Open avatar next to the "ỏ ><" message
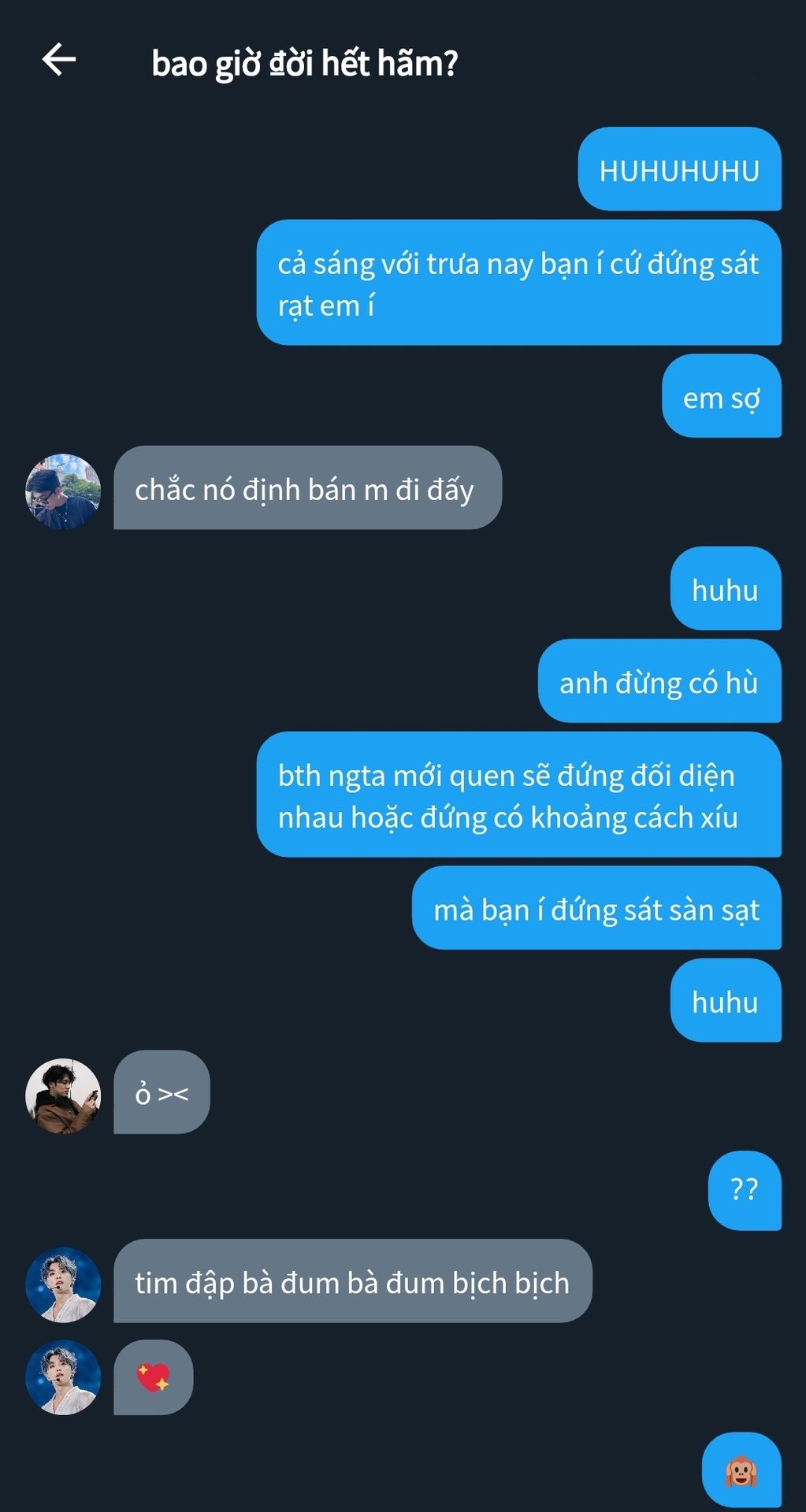This screenshot has width=806, height=1512. pos(63,1095)
